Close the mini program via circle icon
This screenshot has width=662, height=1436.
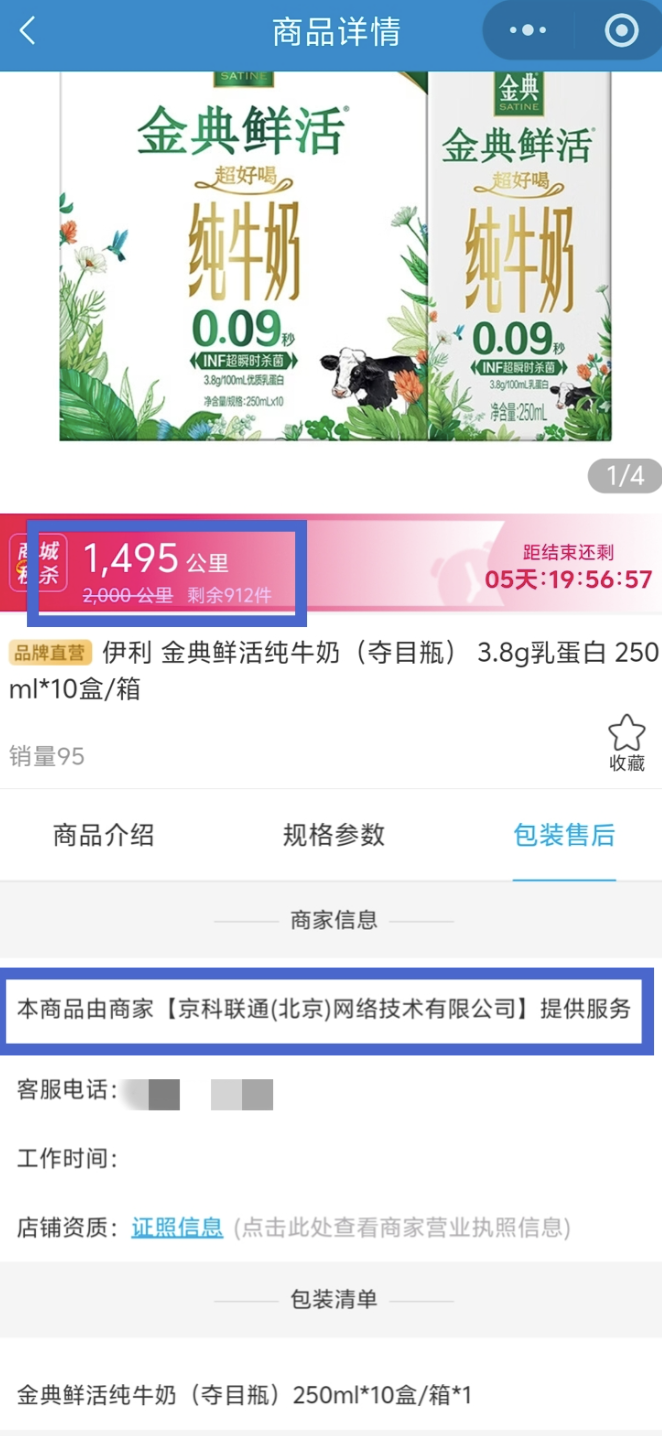621,31
